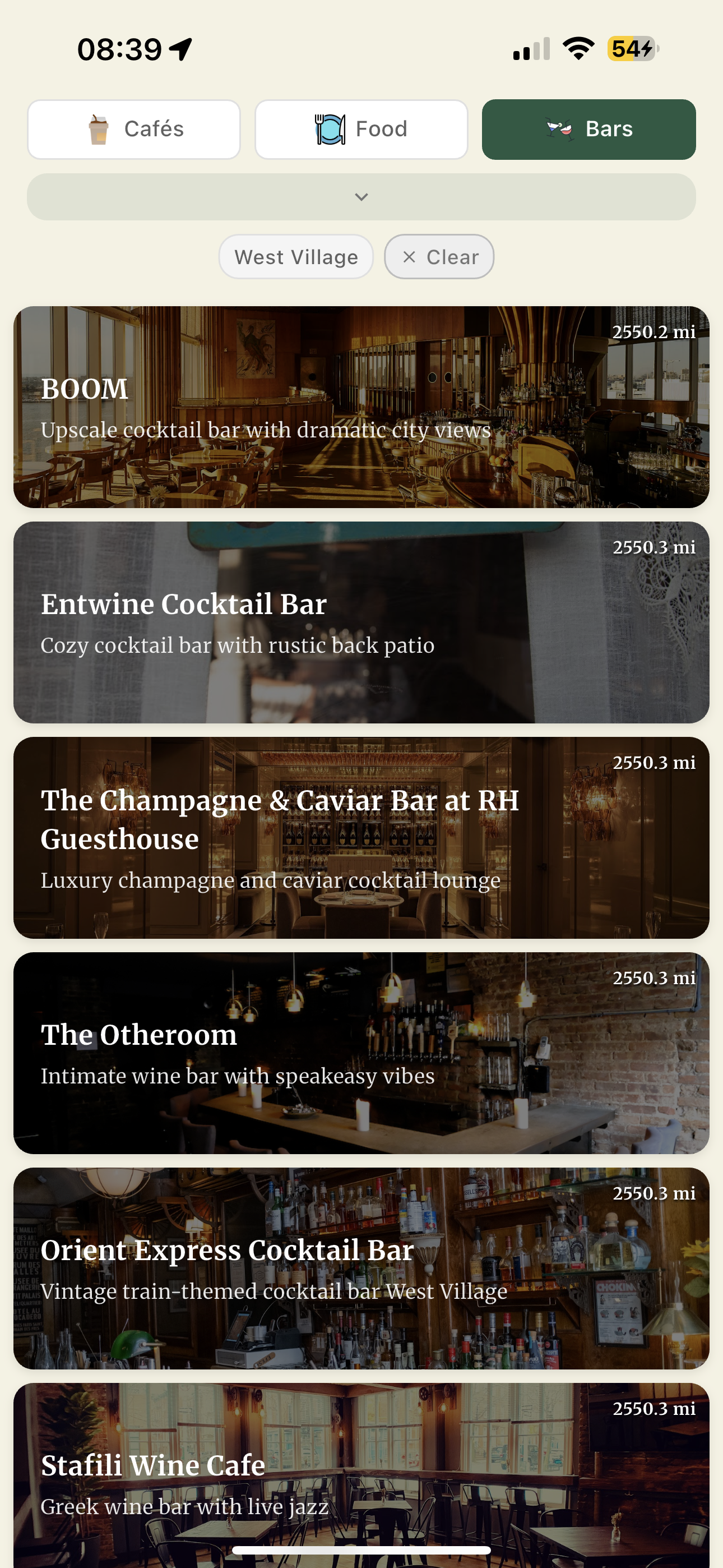Click the ✕ icon inside the Clear chip
Screen dimensions: 723x1568
[x=410, y=256]
